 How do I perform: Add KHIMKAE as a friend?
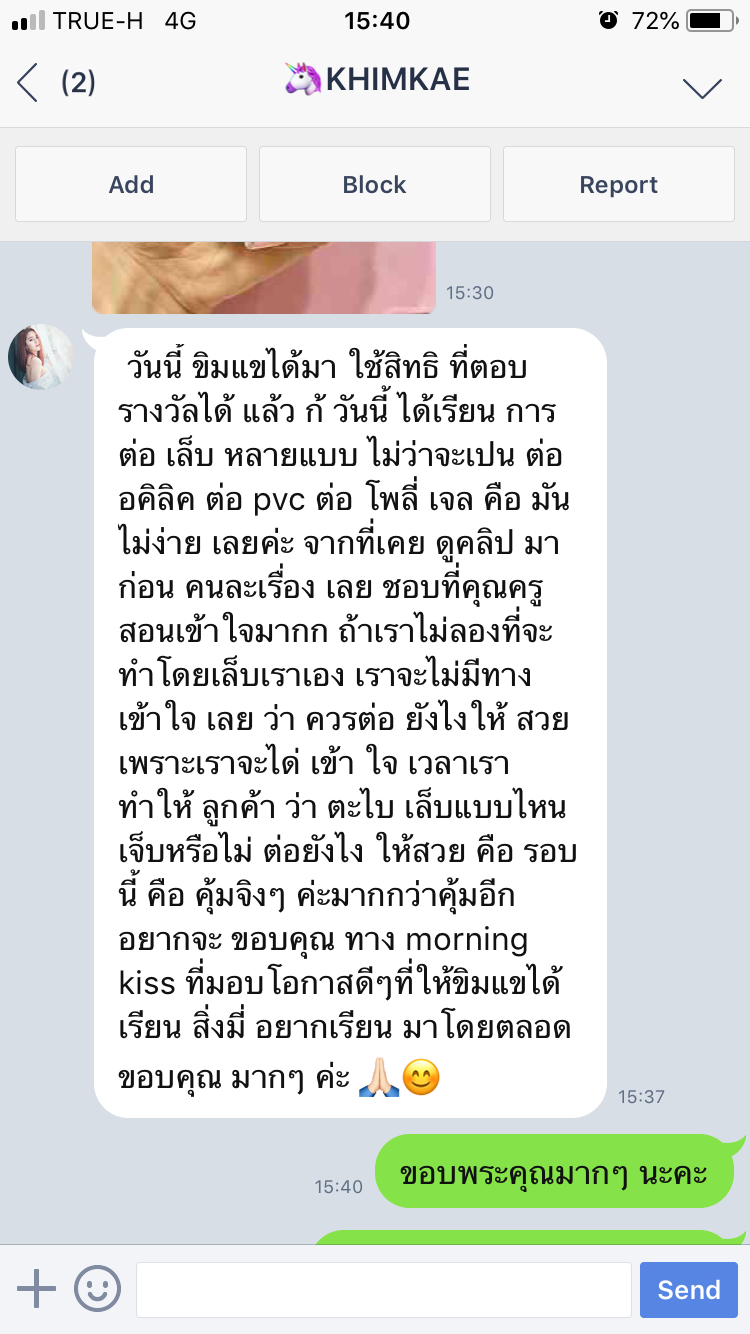click(x=131, y=184)
